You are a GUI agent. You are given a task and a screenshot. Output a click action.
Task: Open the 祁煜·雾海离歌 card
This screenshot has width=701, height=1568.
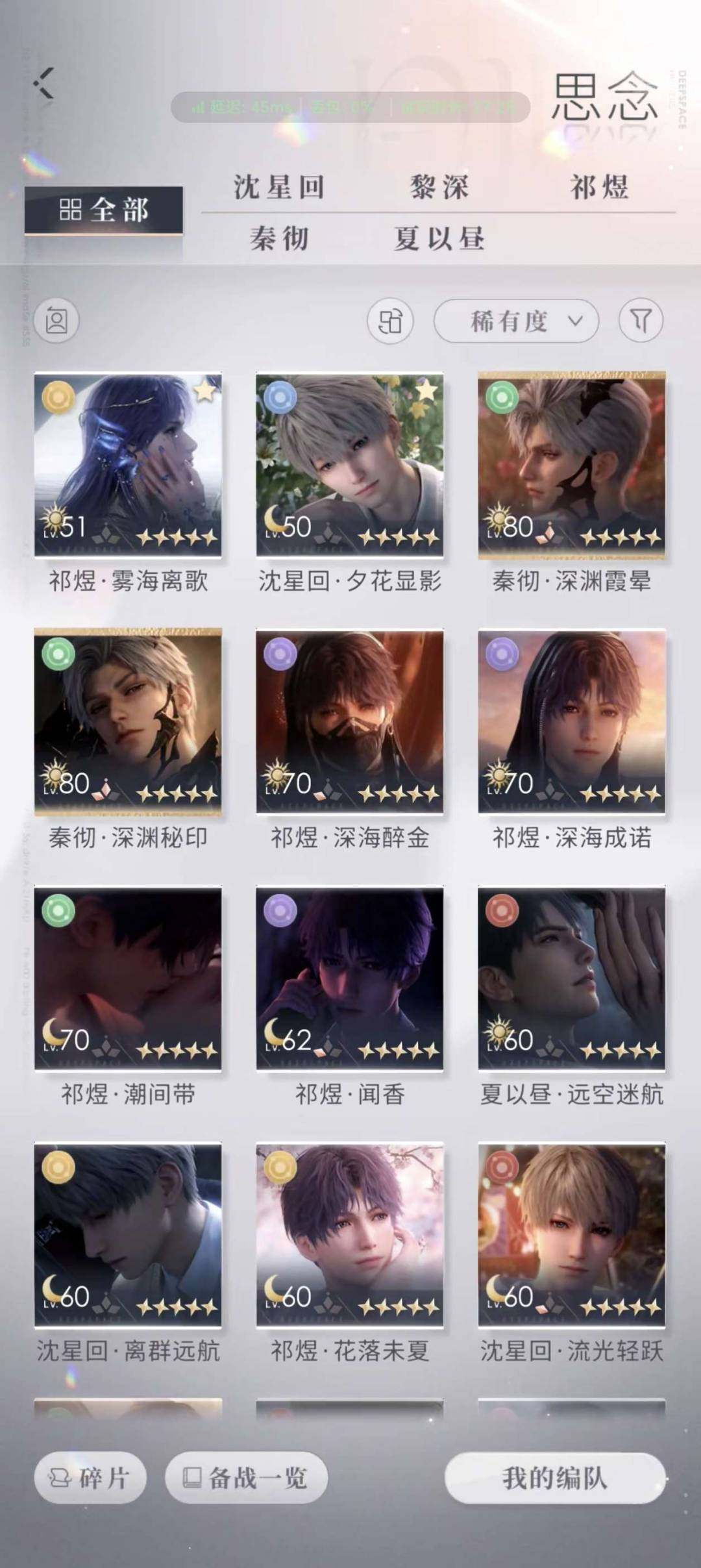click(x=128, y=465)
